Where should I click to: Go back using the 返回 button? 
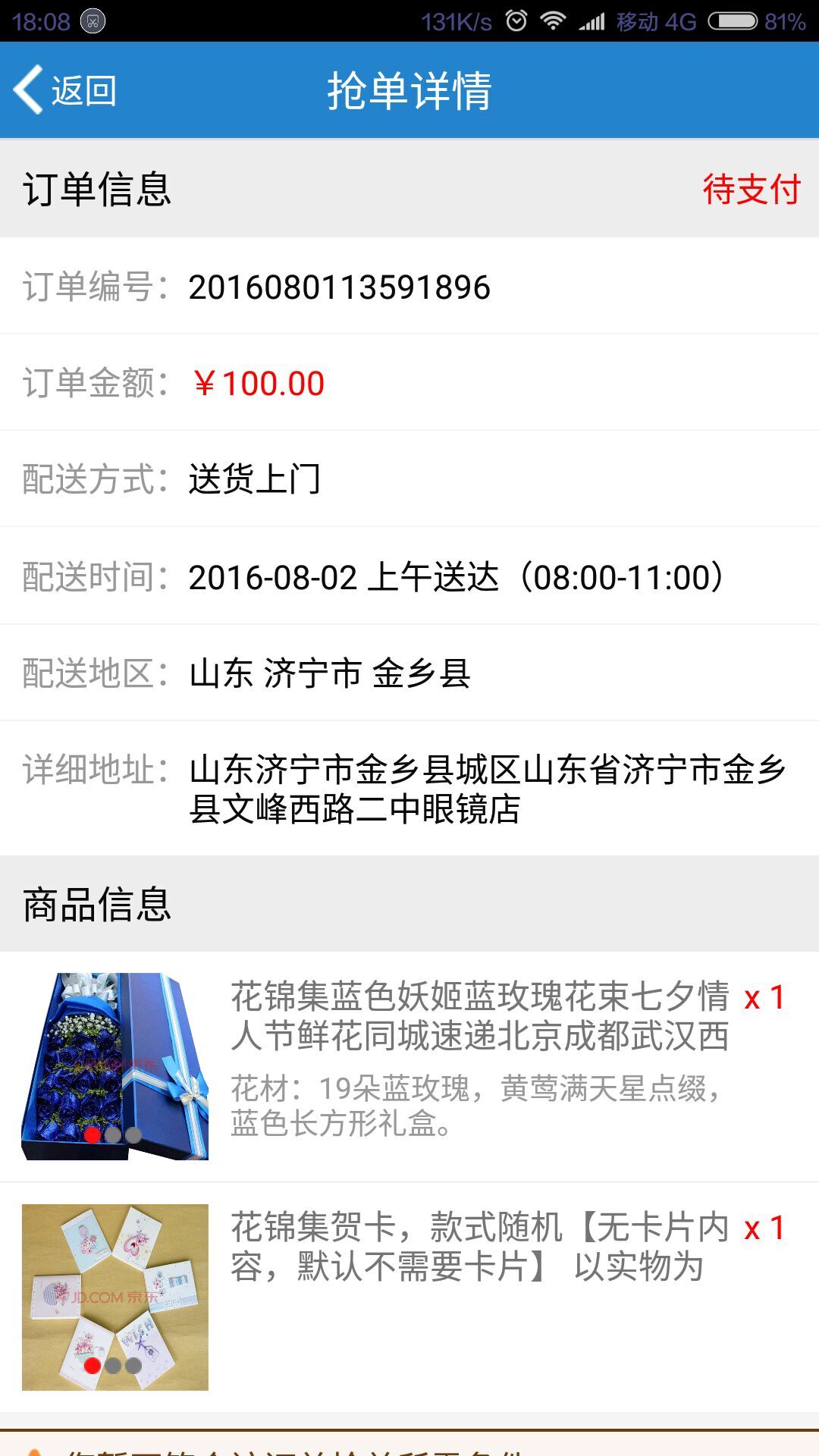(65, 90)
